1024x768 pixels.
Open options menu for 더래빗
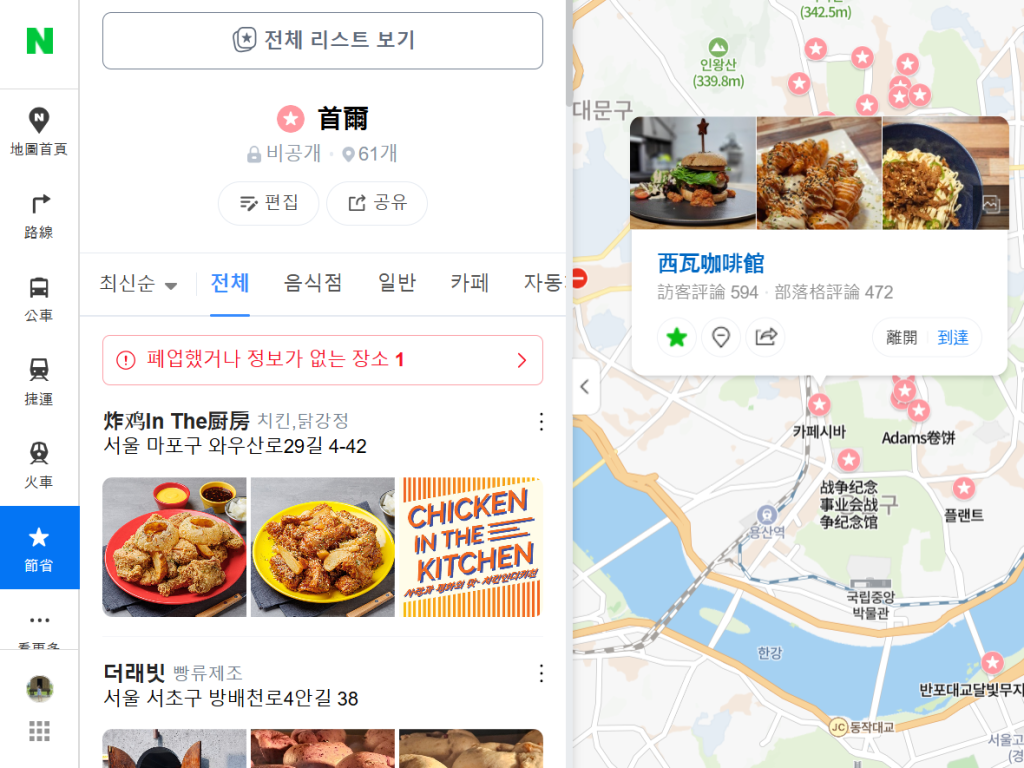[541, 673]
